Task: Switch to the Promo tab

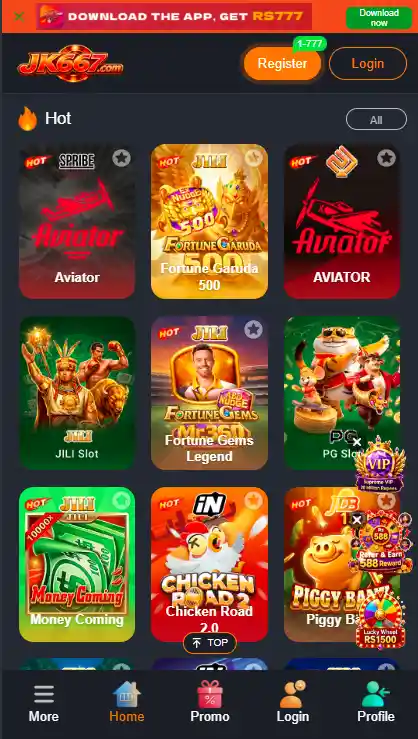Action: (210, 703)
